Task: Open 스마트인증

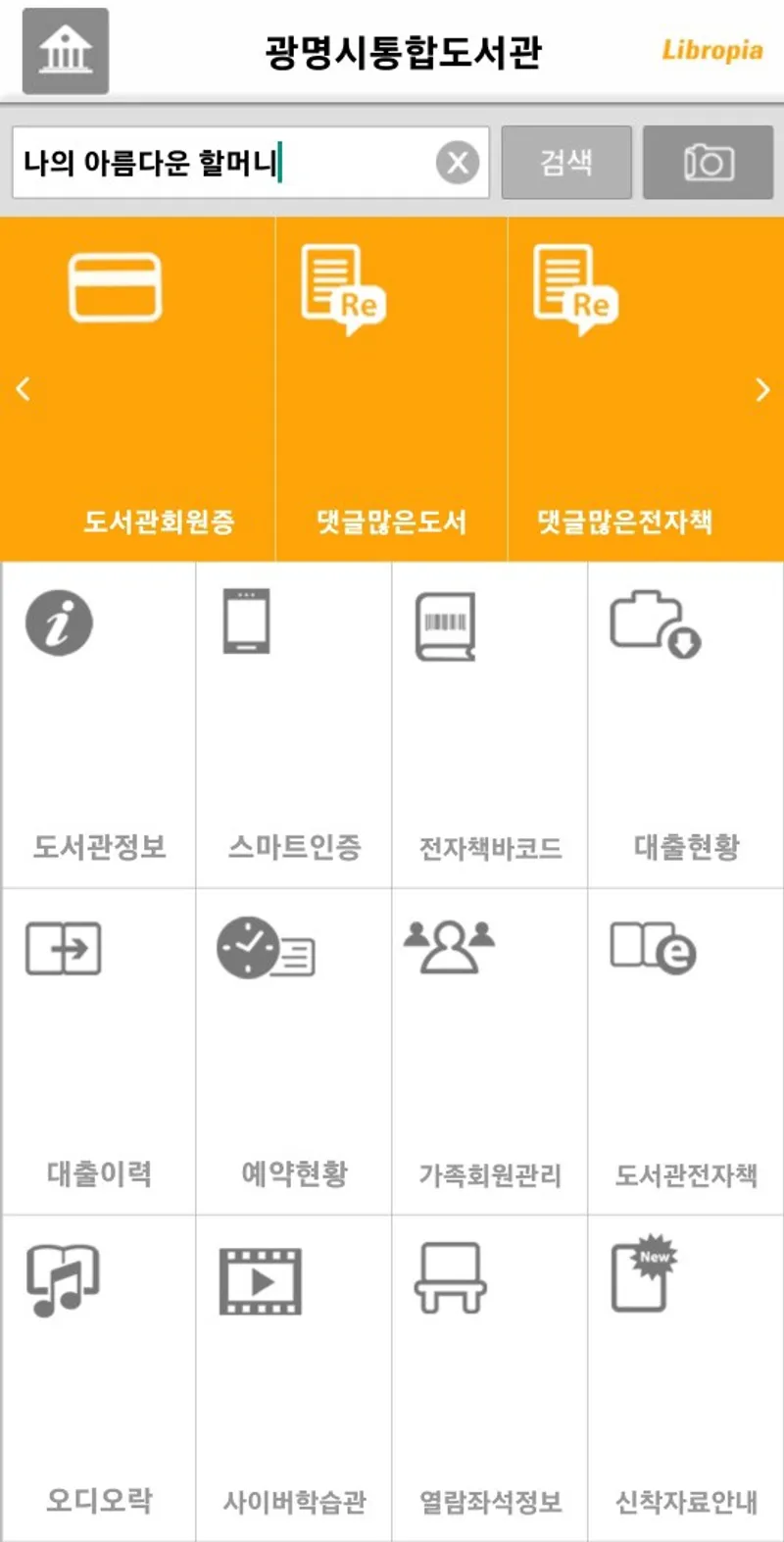Action: pos(294,725)
